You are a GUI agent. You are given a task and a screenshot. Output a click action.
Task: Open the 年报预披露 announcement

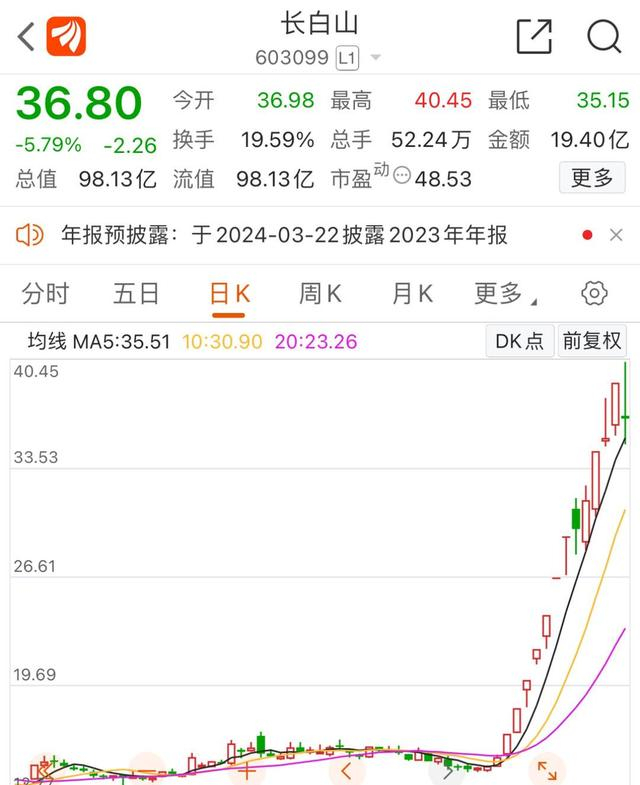(300, 235)
